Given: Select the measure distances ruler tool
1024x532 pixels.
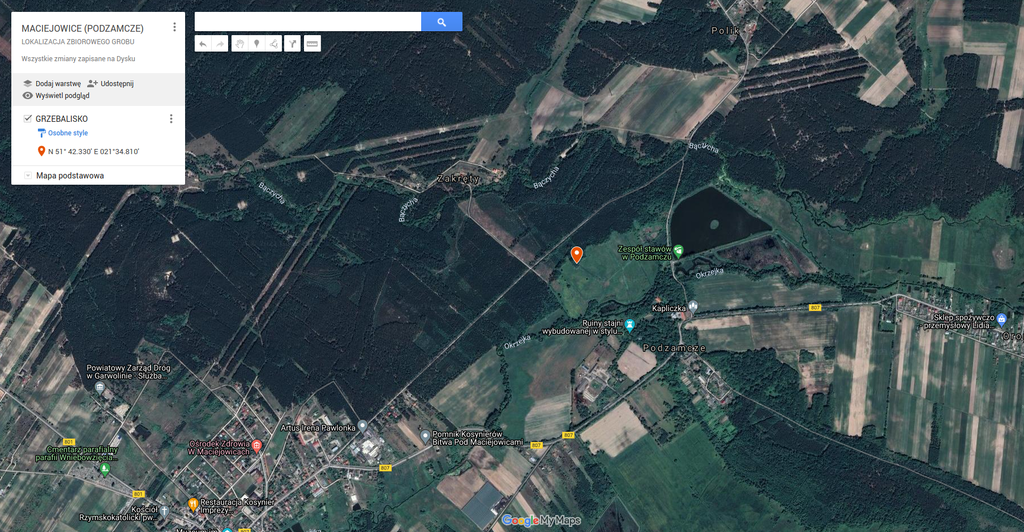Looking at the screenshot, I should click(312, 44).
